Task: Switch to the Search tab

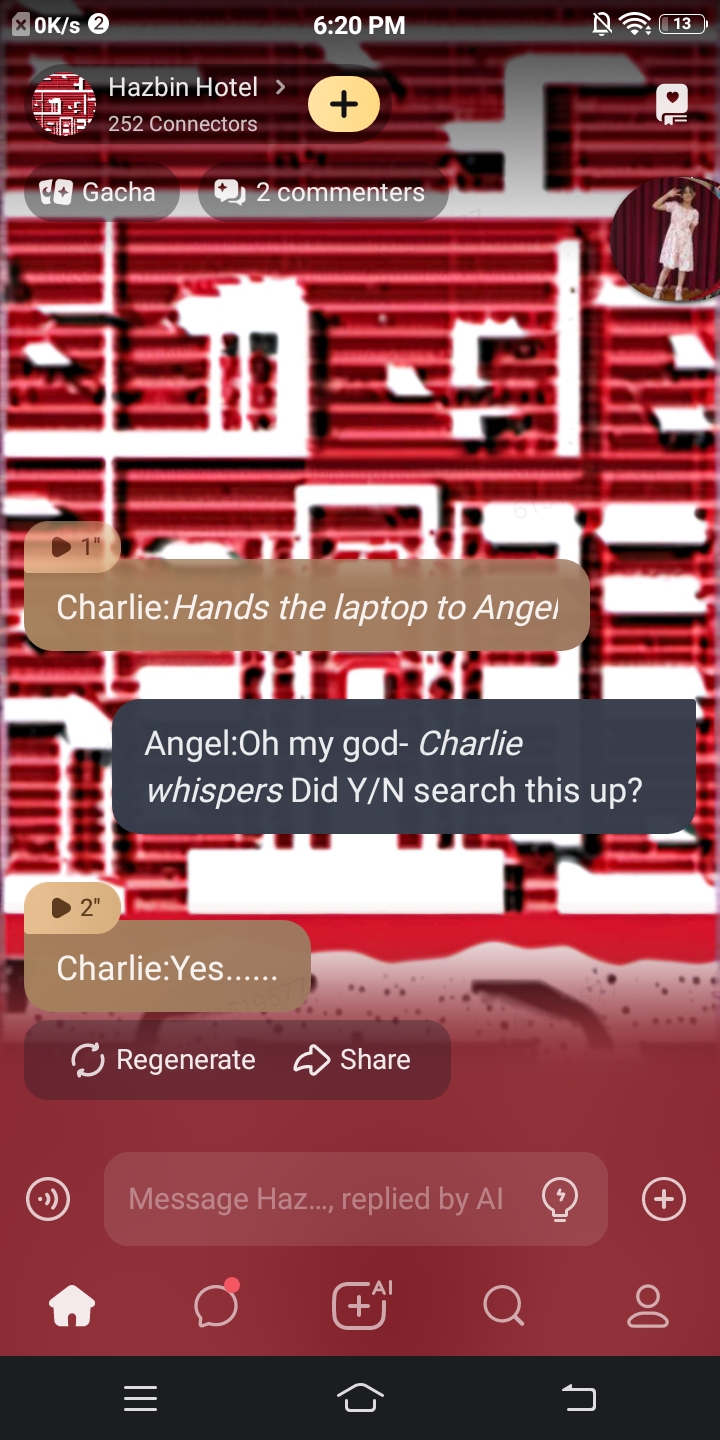Action: pos(503,1306)
